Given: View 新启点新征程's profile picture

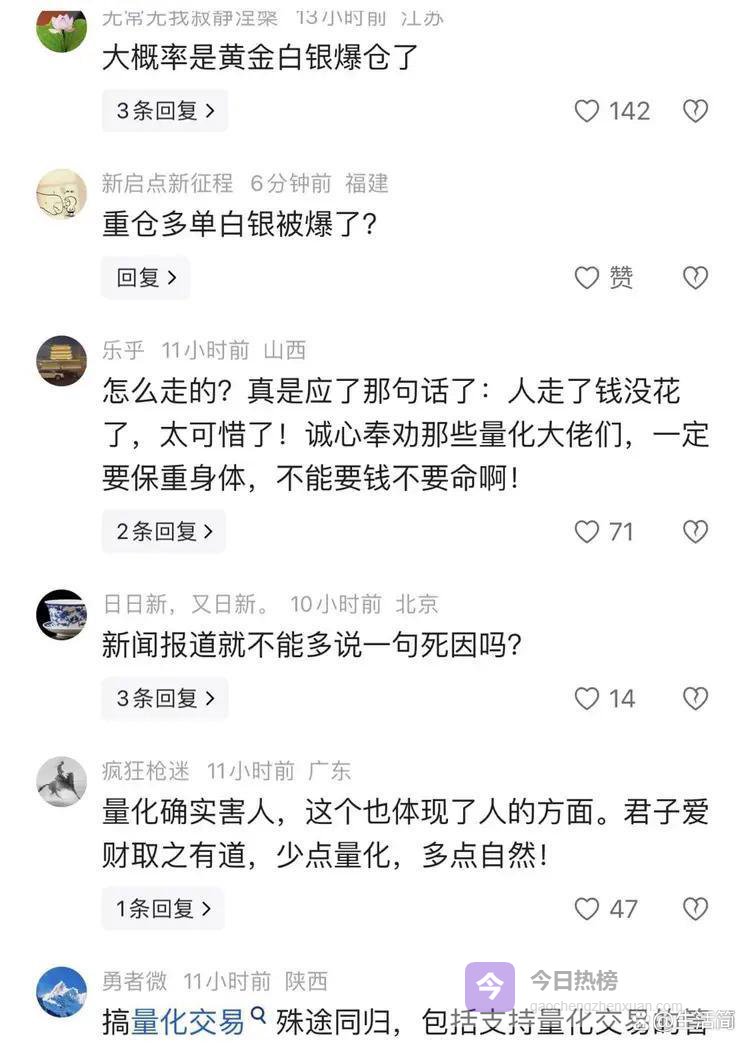Looking at the screenshot, I should tap(62, 193).
